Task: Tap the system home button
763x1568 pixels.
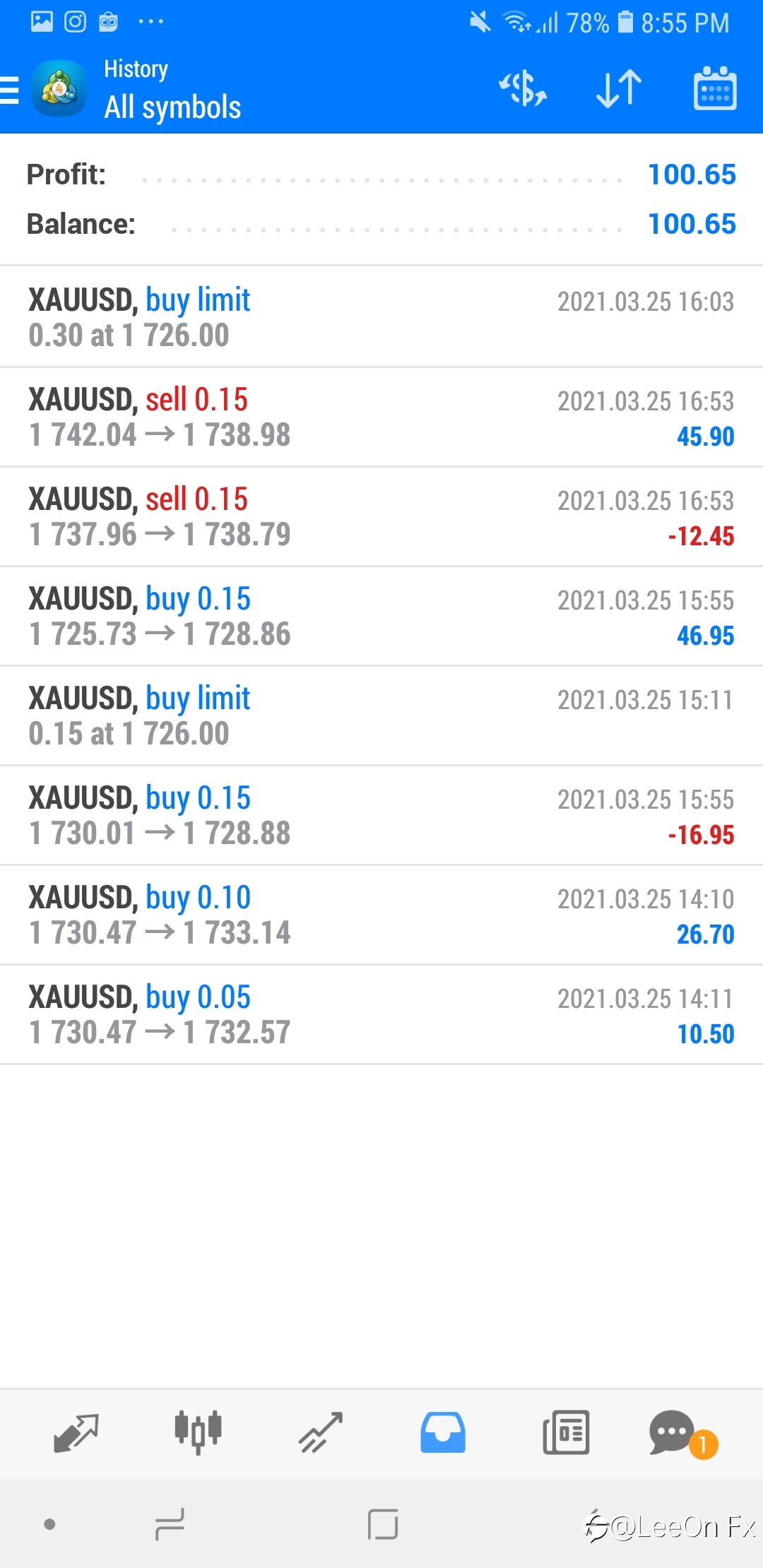Action: coord(383,1524)
